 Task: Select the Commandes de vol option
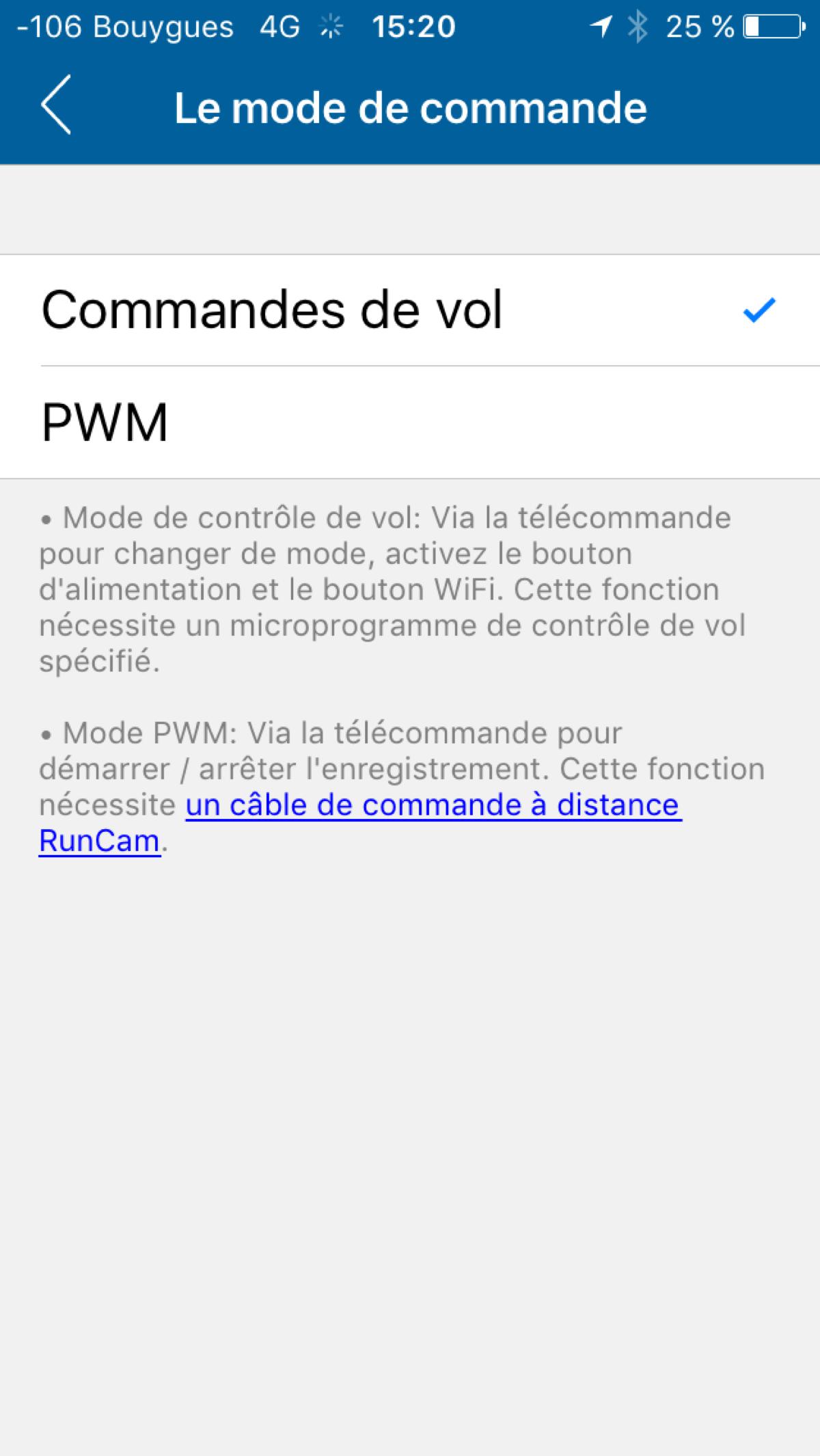[410, 310]
